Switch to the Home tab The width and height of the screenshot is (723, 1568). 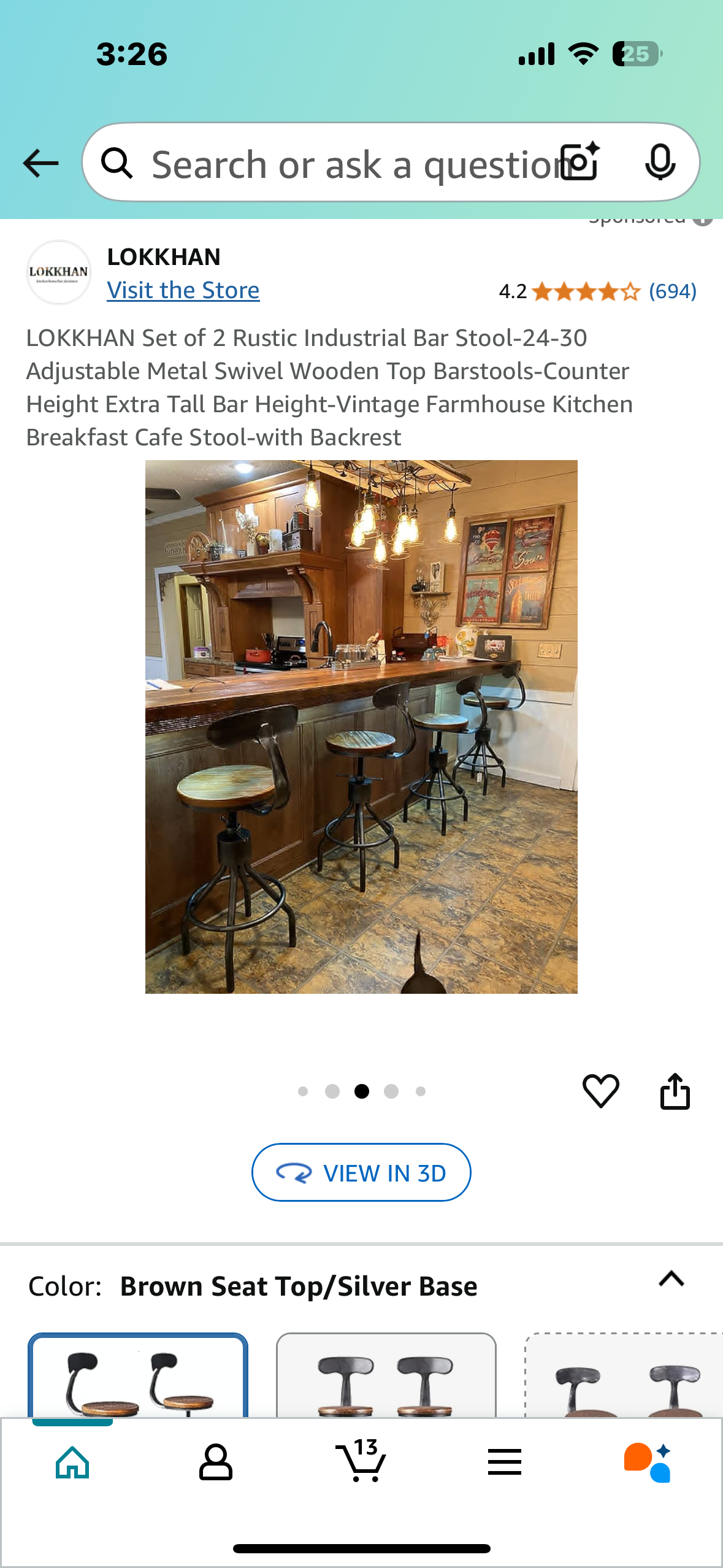click(x=72, y=1462)
